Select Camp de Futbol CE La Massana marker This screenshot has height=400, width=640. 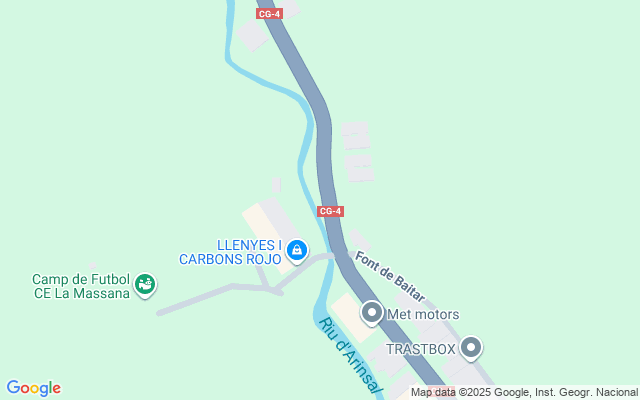point(145,285)
